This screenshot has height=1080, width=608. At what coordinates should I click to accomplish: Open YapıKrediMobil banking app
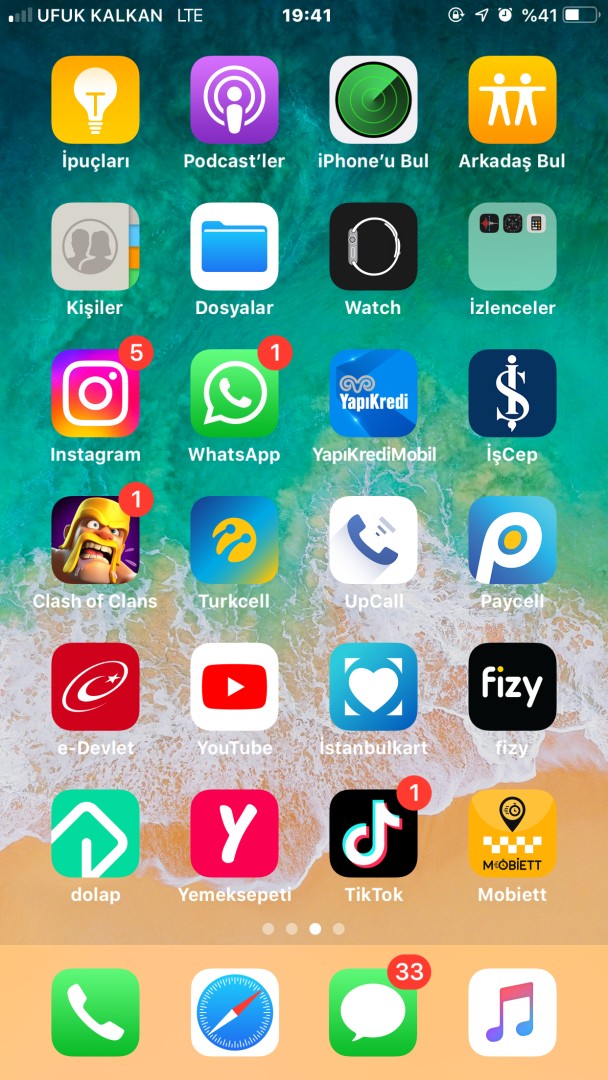tap(373, 394)
